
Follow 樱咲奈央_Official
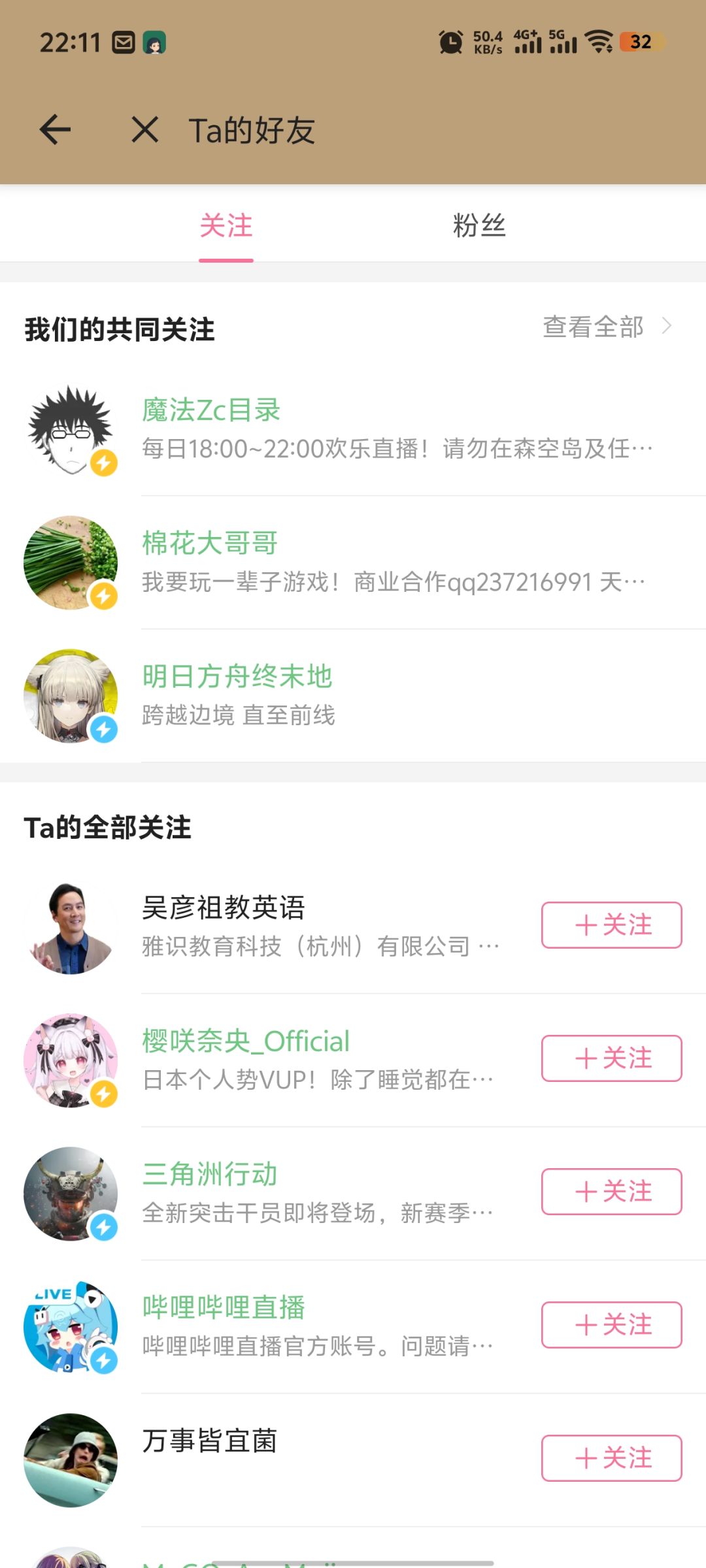(611, 1058)
